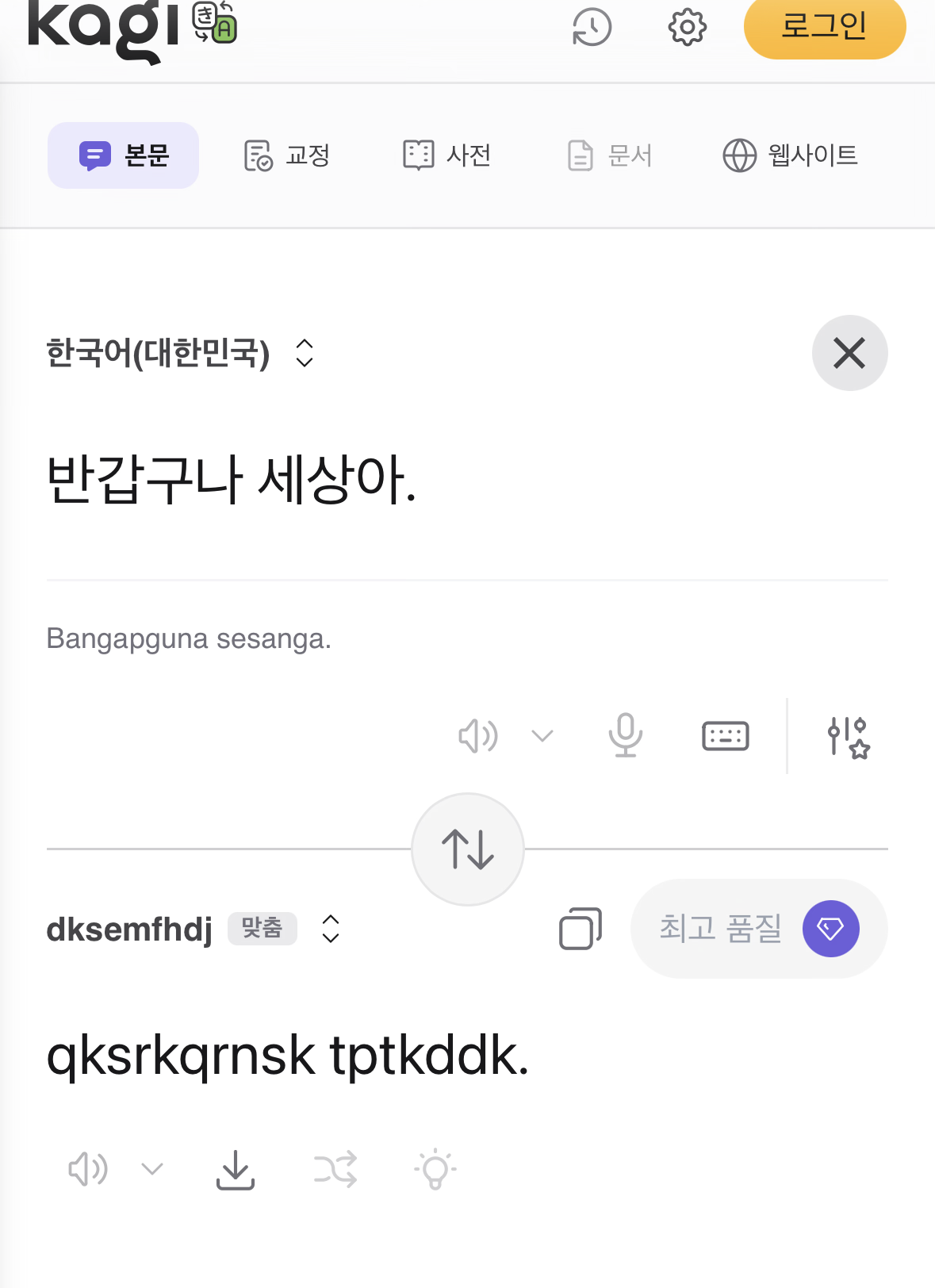
Task: Listen to the source text audio
Action: click(x=478, y=736)
